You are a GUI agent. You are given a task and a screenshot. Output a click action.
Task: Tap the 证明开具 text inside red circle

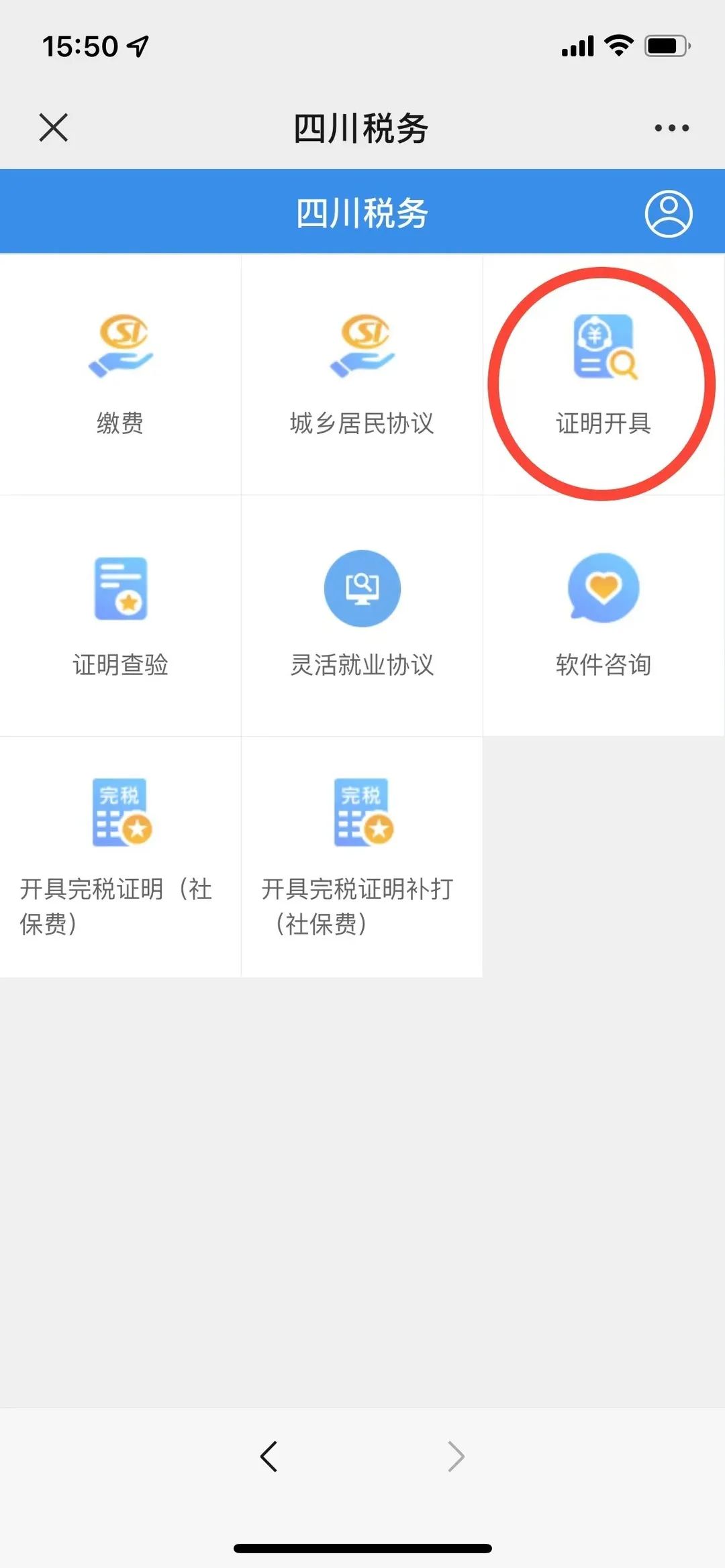click(x=603, y=425)
